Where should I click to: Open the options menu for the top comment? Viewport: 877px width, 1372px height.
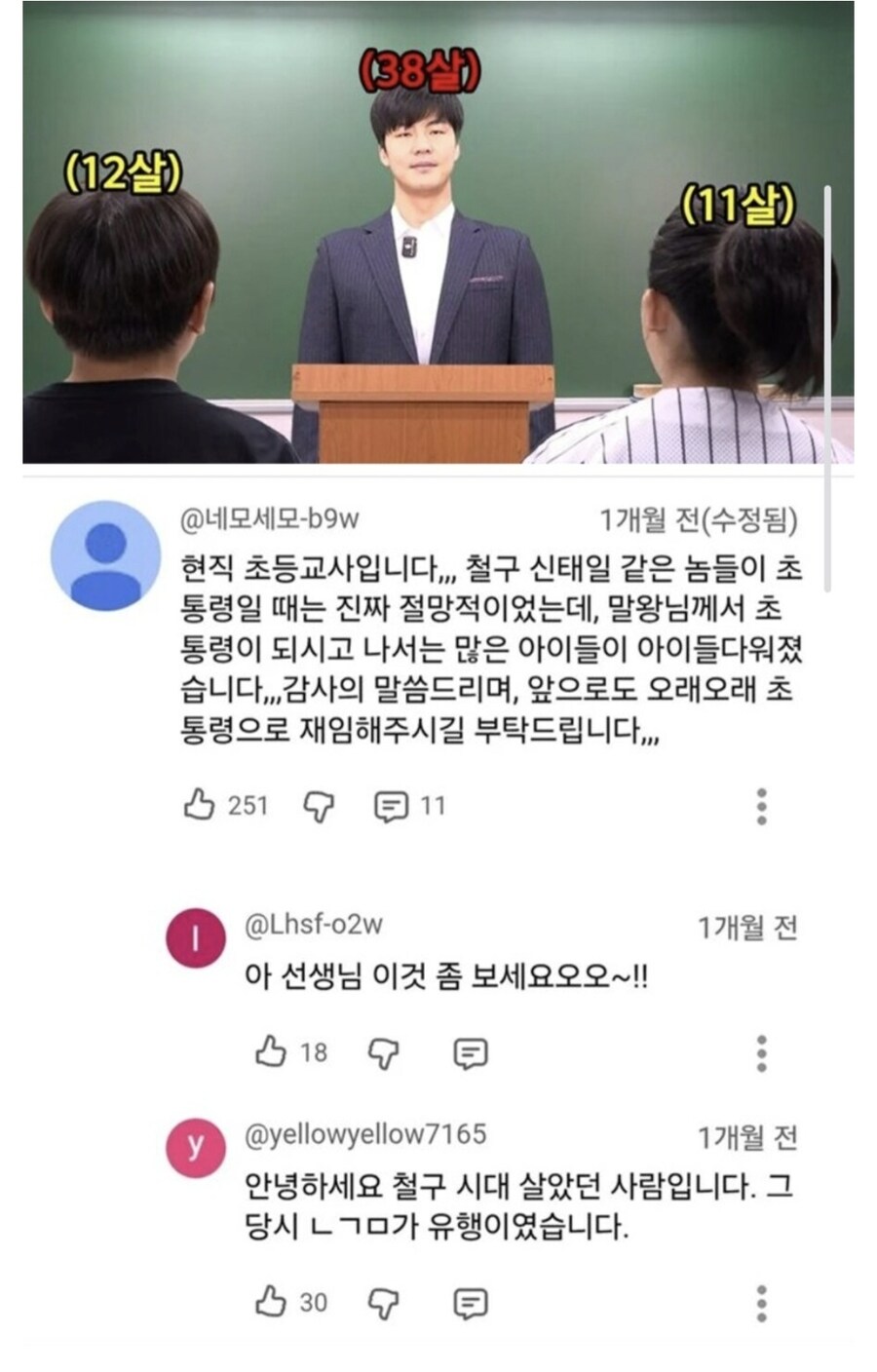(760, 805)
